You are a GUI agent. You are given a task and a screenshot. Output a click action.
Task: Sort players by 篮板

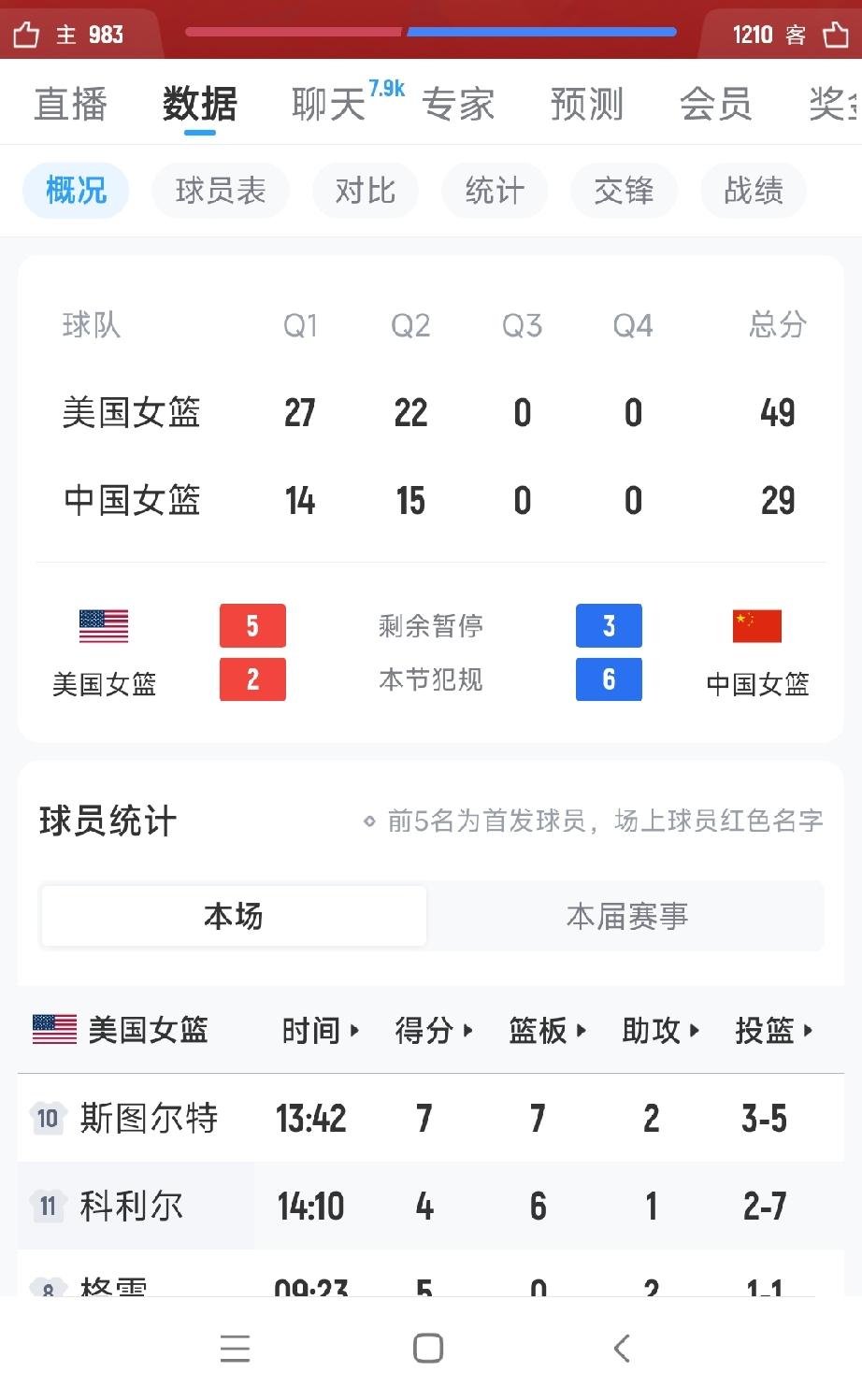point(548,1031)
